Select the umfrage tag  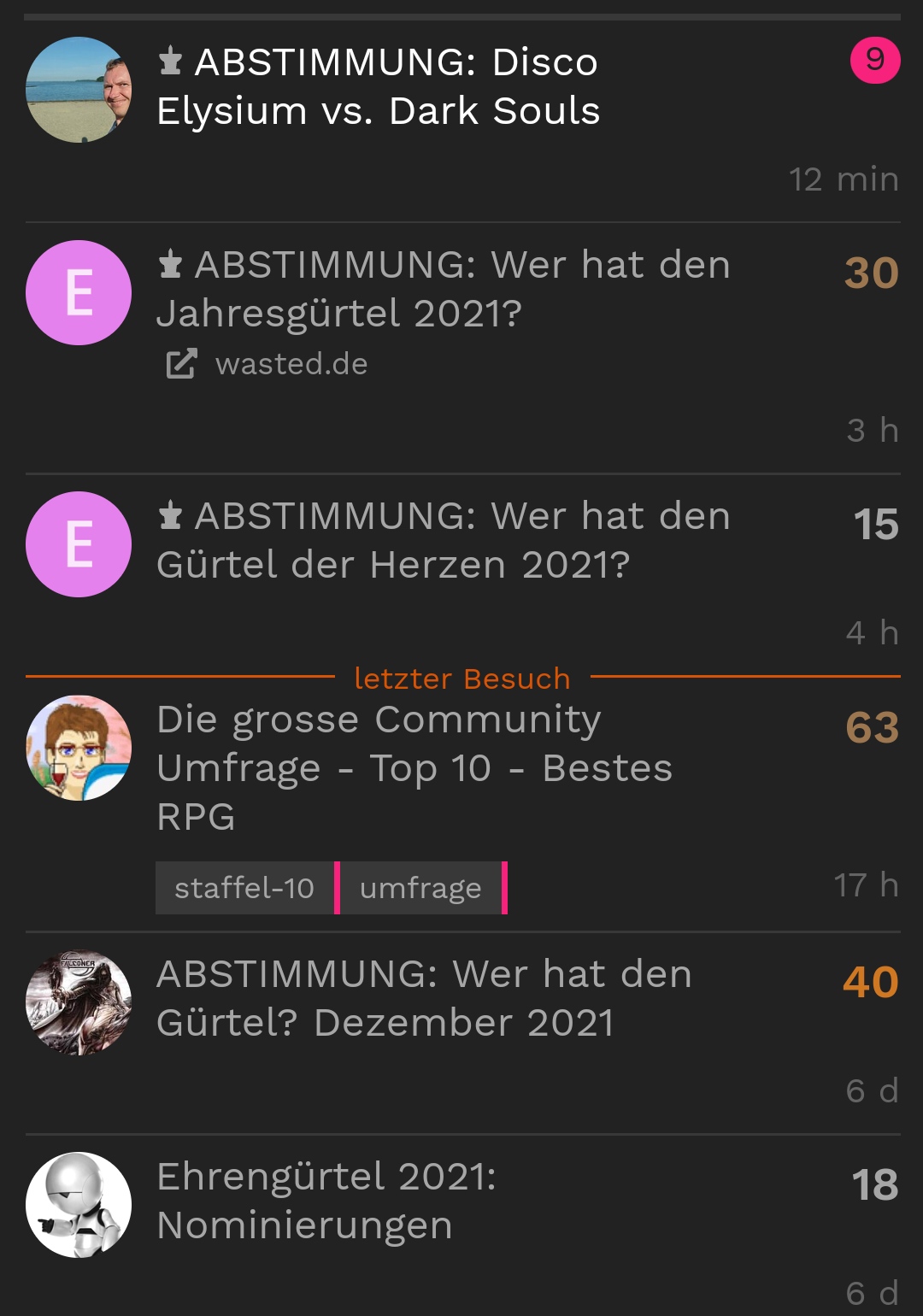click(x=420, y=888)
